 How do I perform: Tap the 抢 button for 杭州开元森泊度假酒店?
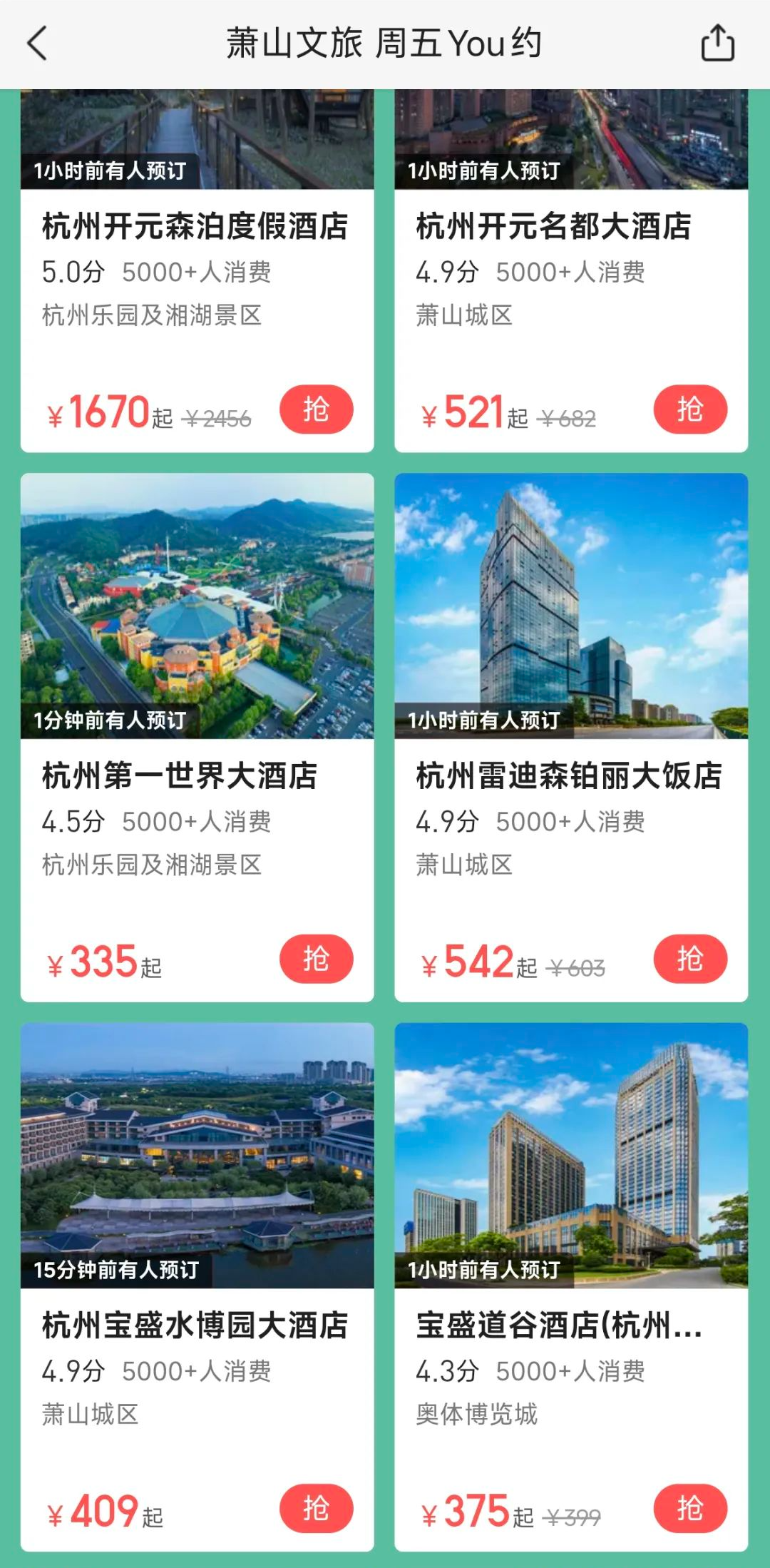(x=317, y=408)
